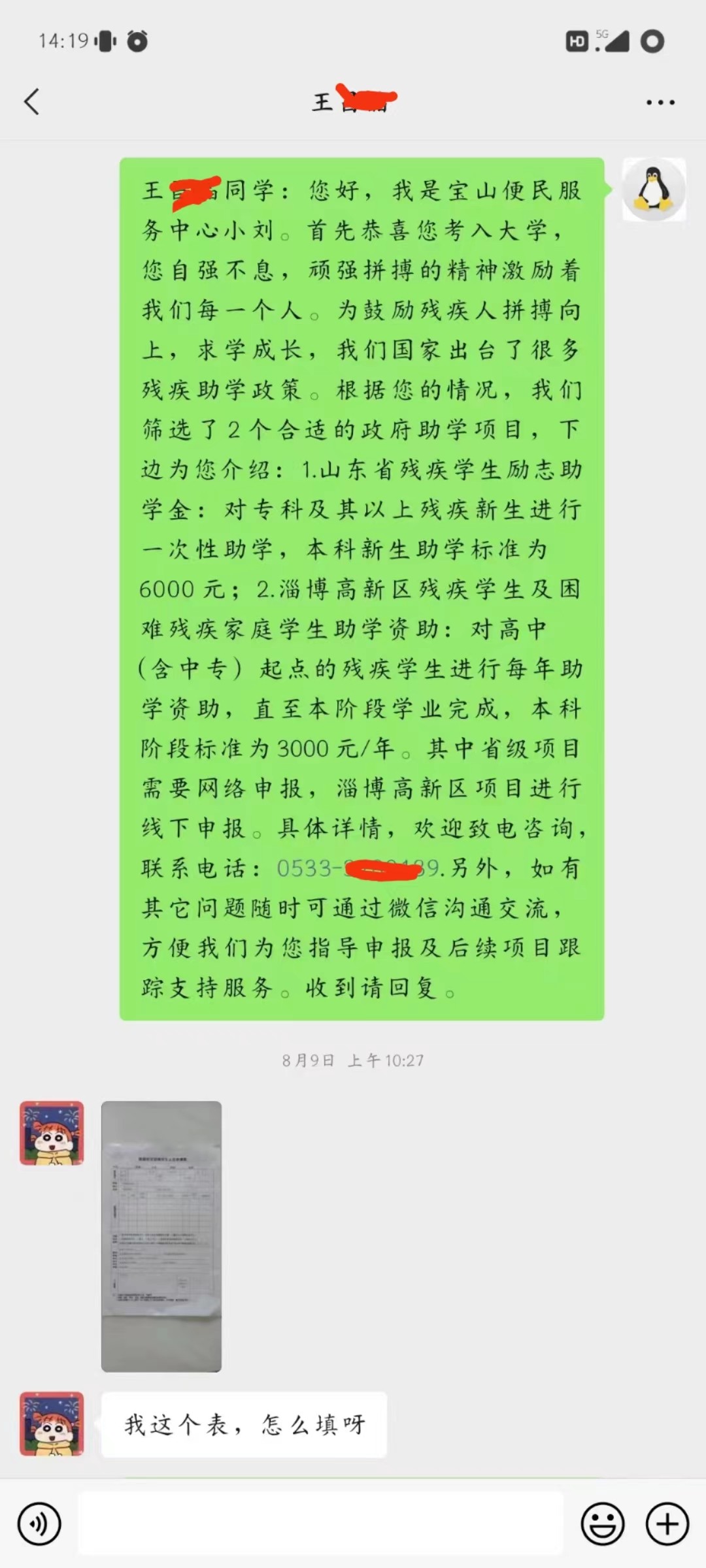Open the emoji picker
706x1568 pixels.
pyautogui.click(x=602, y=1524)
